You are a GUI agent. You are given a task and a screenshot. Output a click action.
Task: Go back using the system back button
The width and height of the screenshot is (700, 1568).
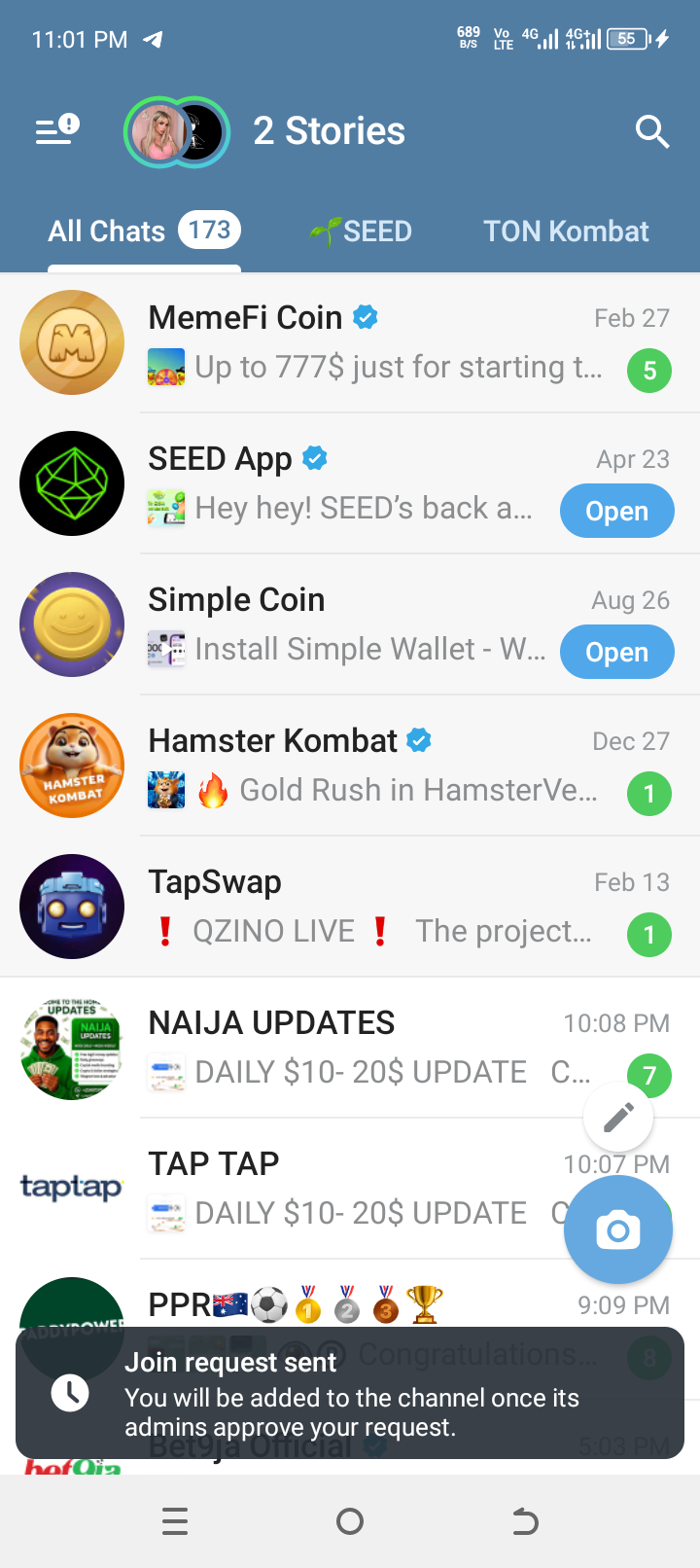click(x=525, y=1521)
